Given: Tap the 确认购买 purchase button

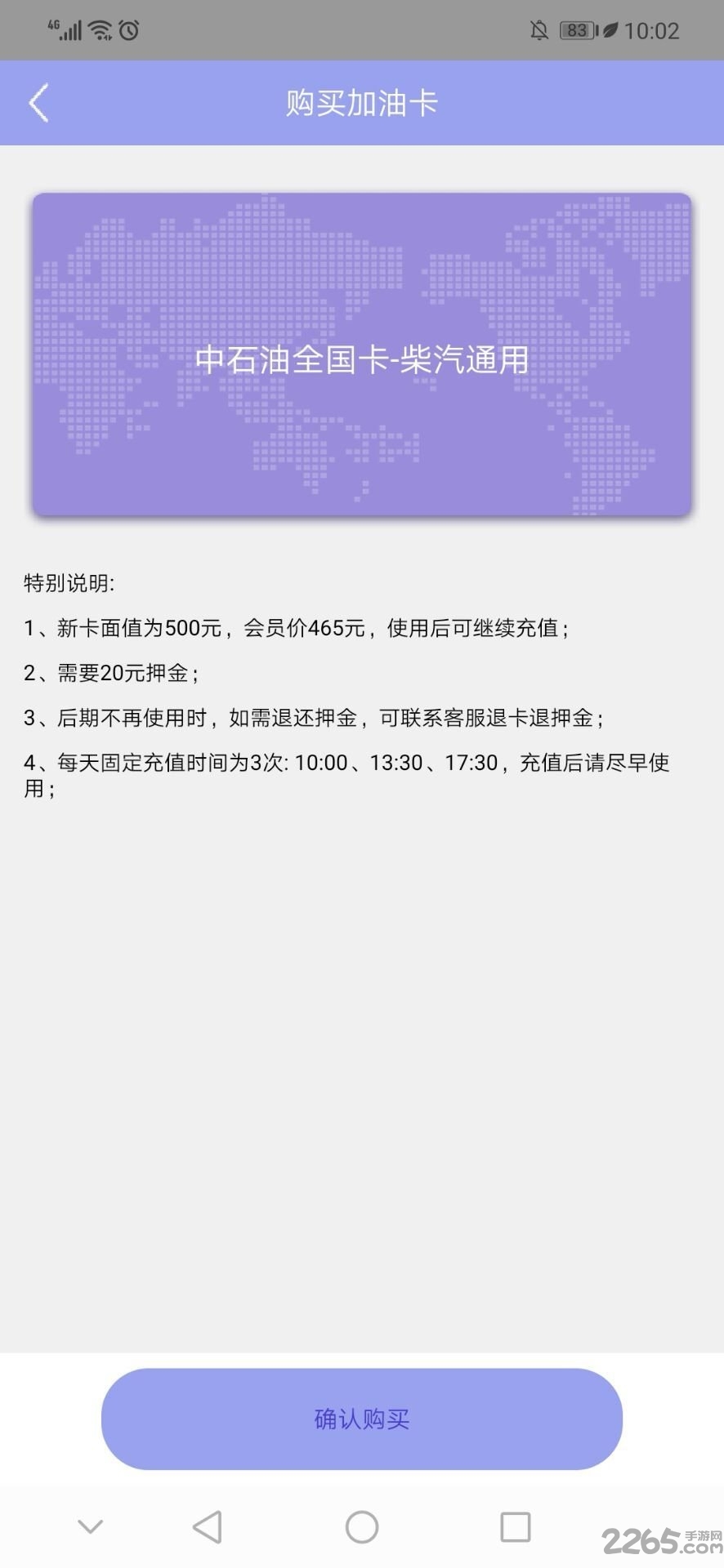Looking at the screenshot, I should (362, 1420).
